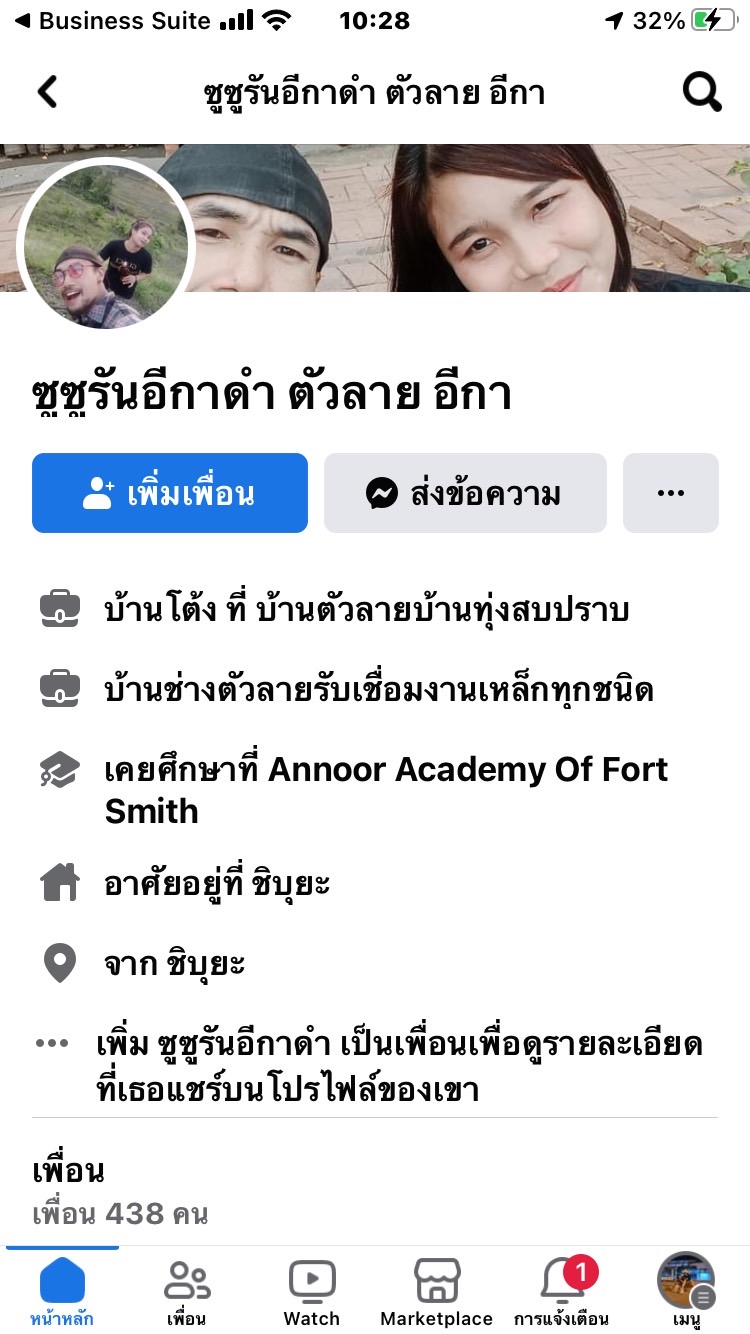Viewport: 750px width, 1334px height.
Task: View the round profile picture
Action: 105,245
